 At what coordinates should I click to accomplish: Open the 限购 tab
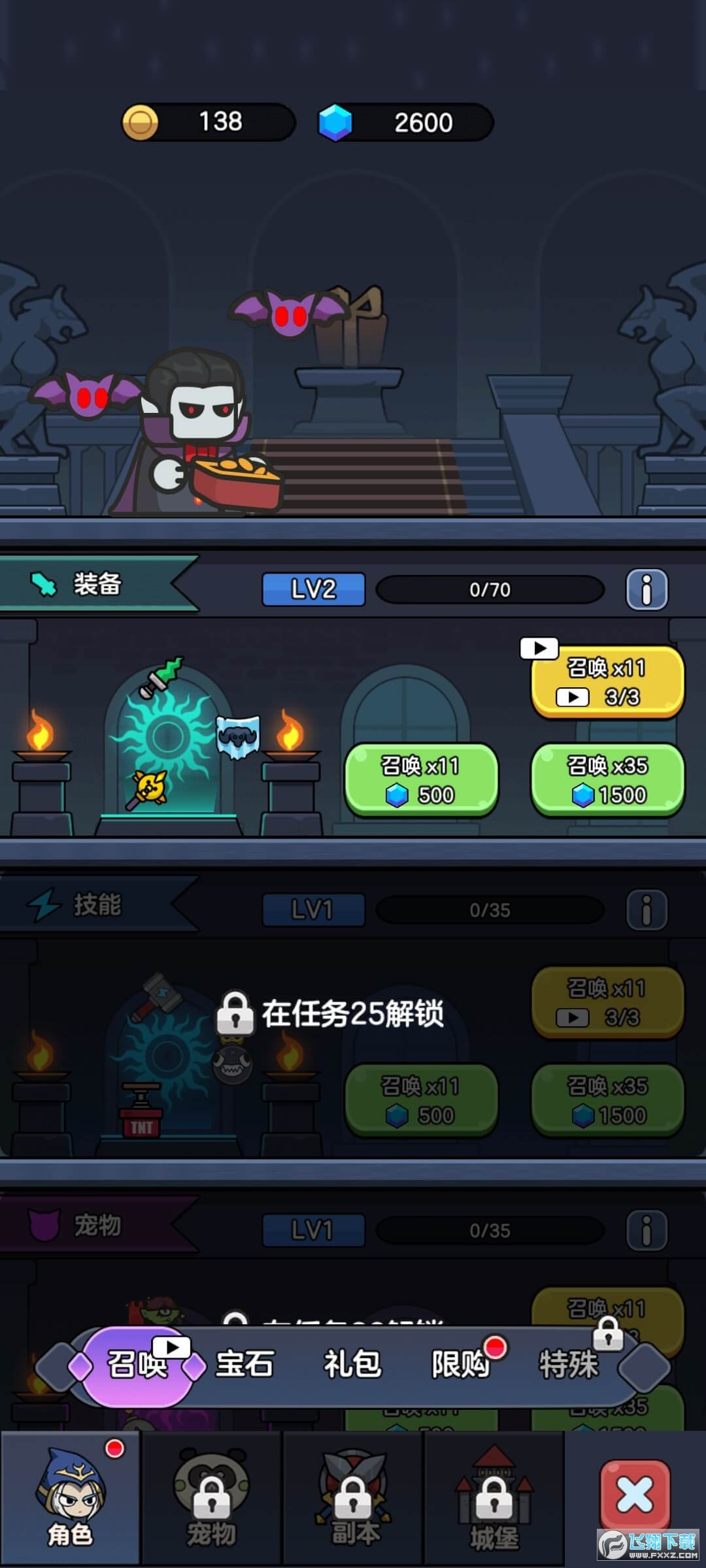[460, 1365]
